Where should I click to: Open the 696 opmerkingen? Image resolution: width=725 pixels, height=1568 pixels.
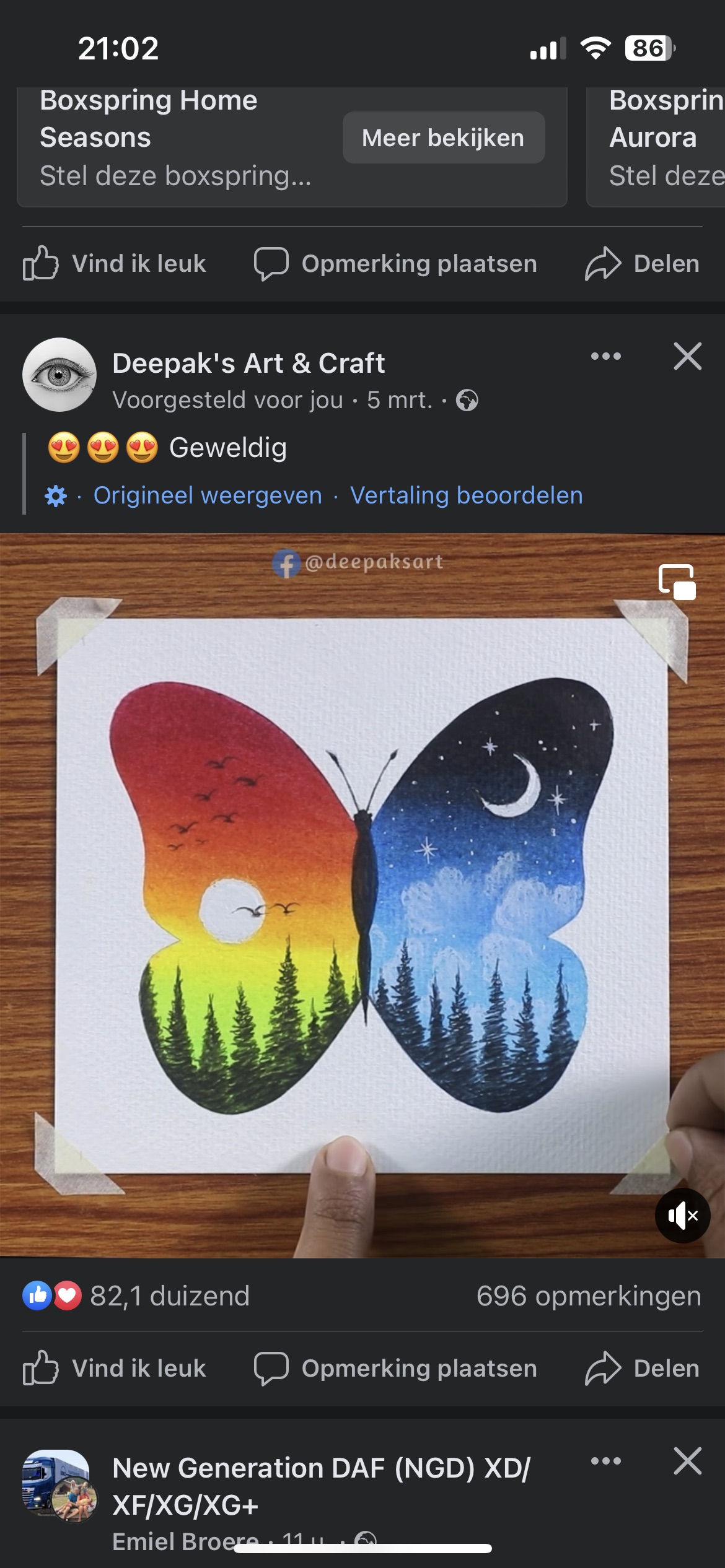click(x=588, y=1296)
